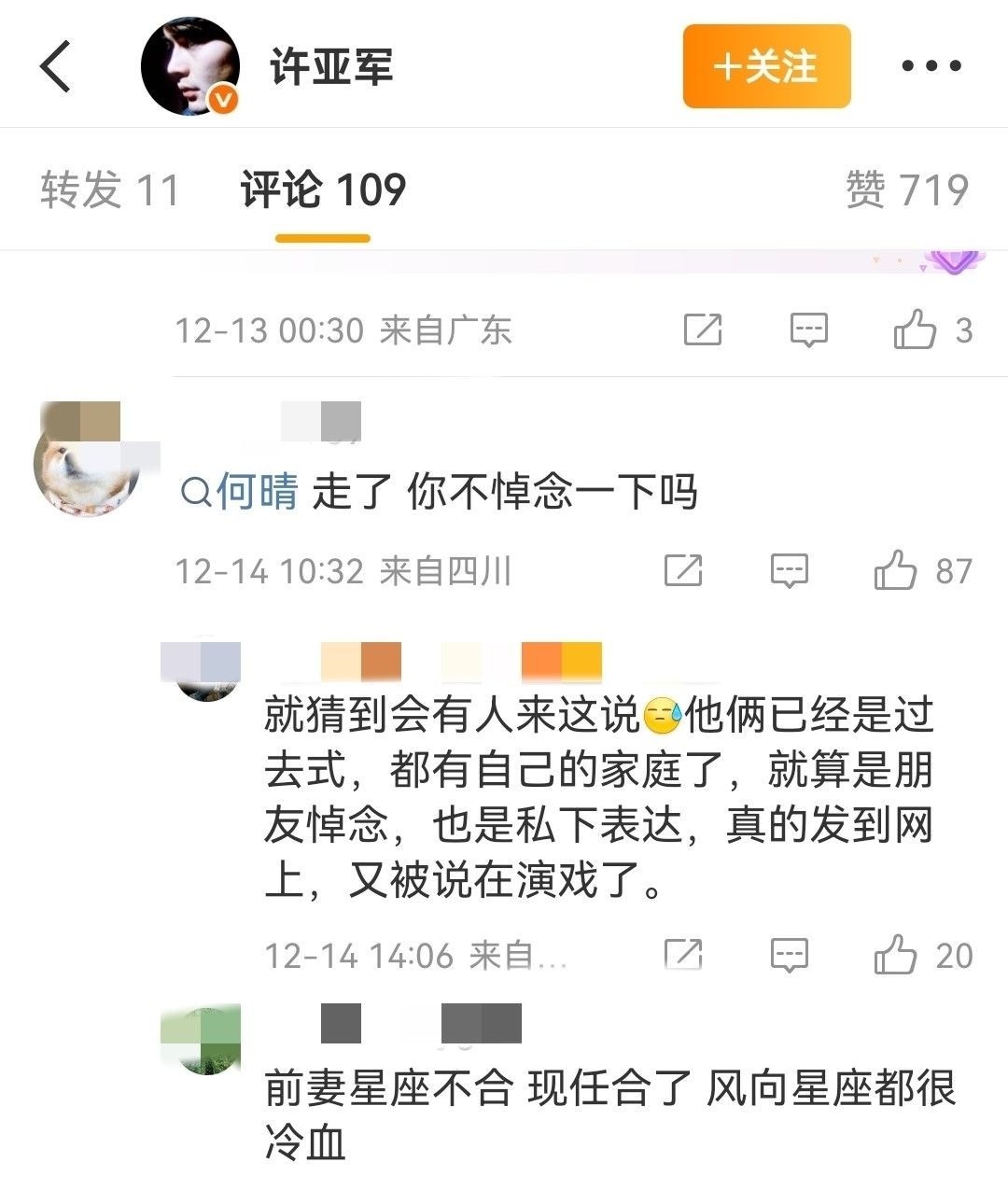Switch to the 转发 11 tab

109,189
